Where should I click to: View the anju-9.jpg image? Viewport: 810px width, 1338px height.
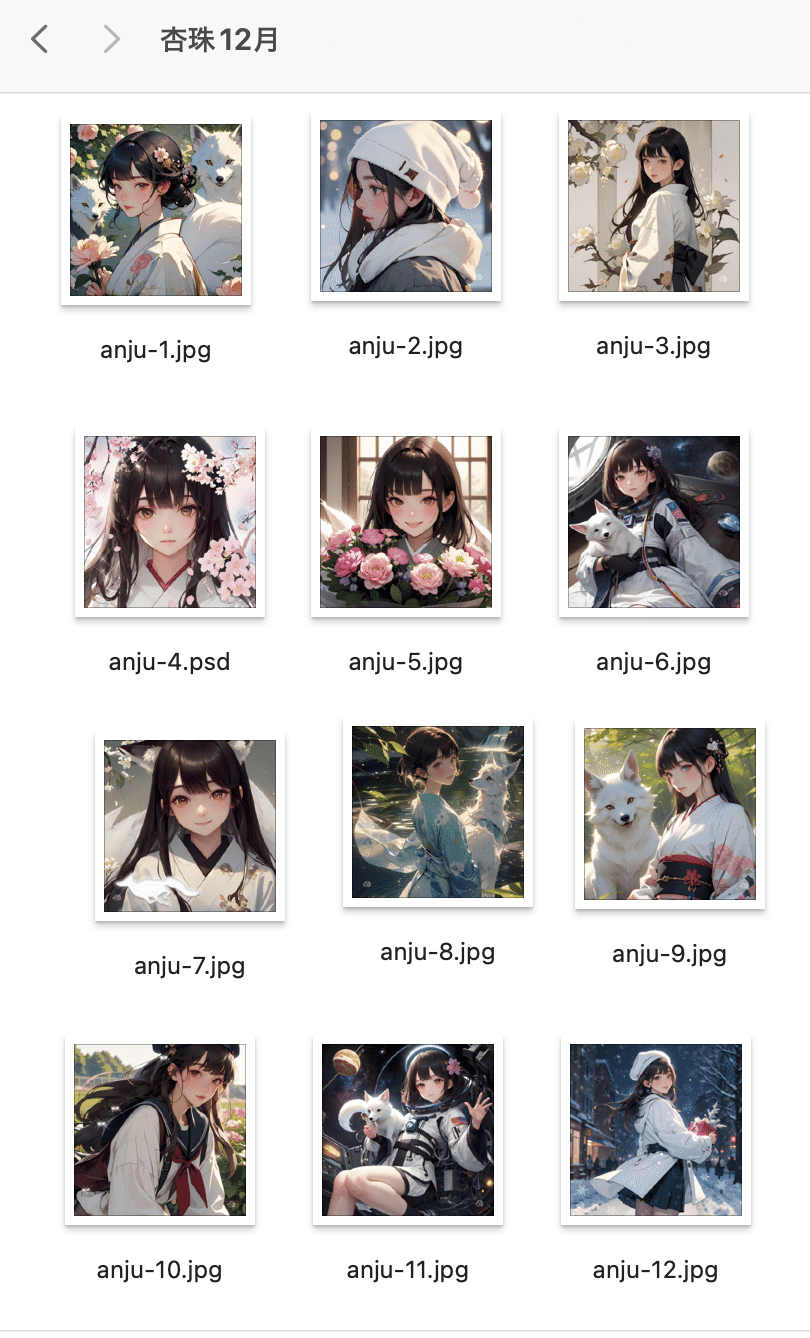pos(670,814)
